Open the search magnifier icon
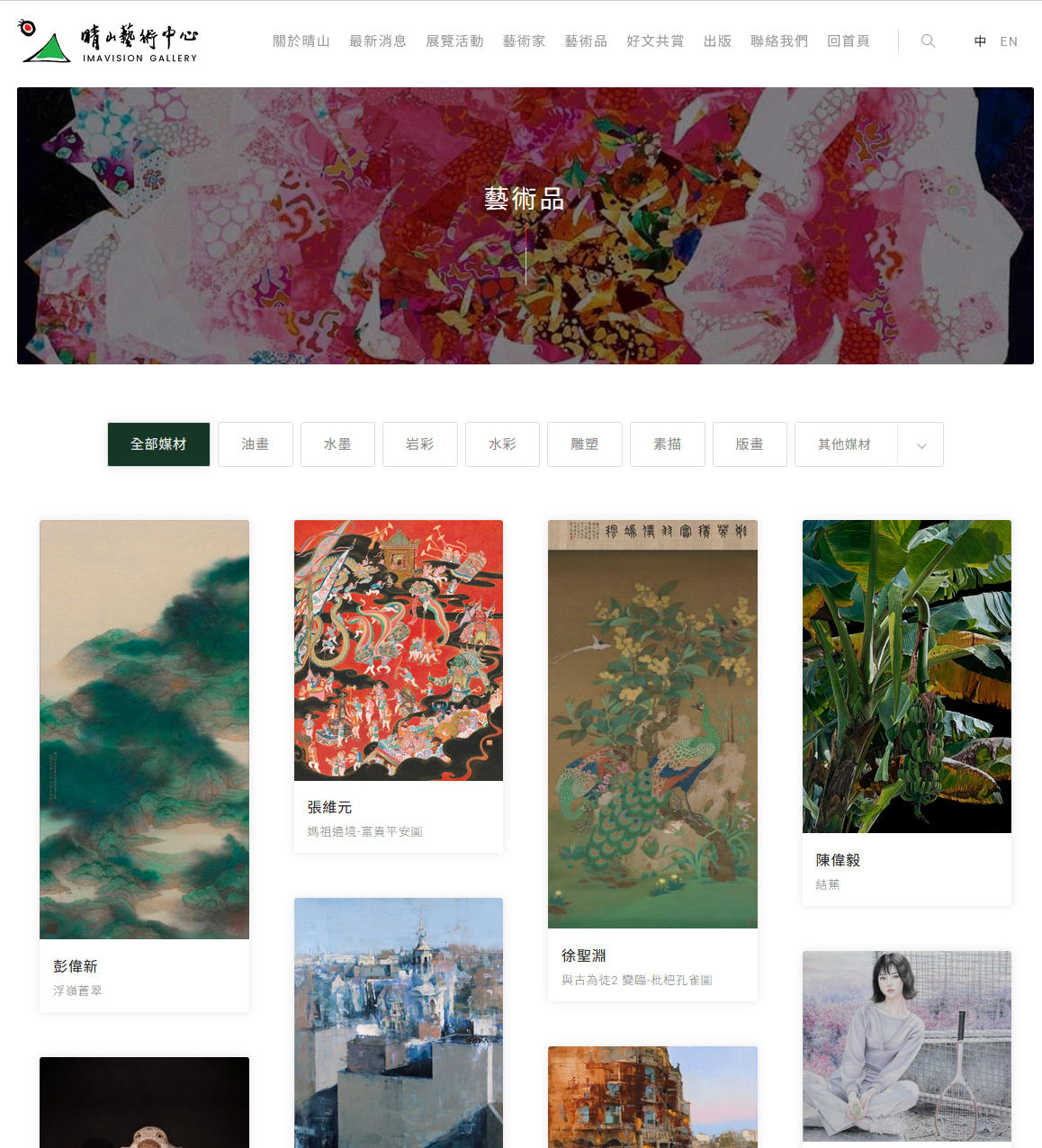 coord(928,41)
